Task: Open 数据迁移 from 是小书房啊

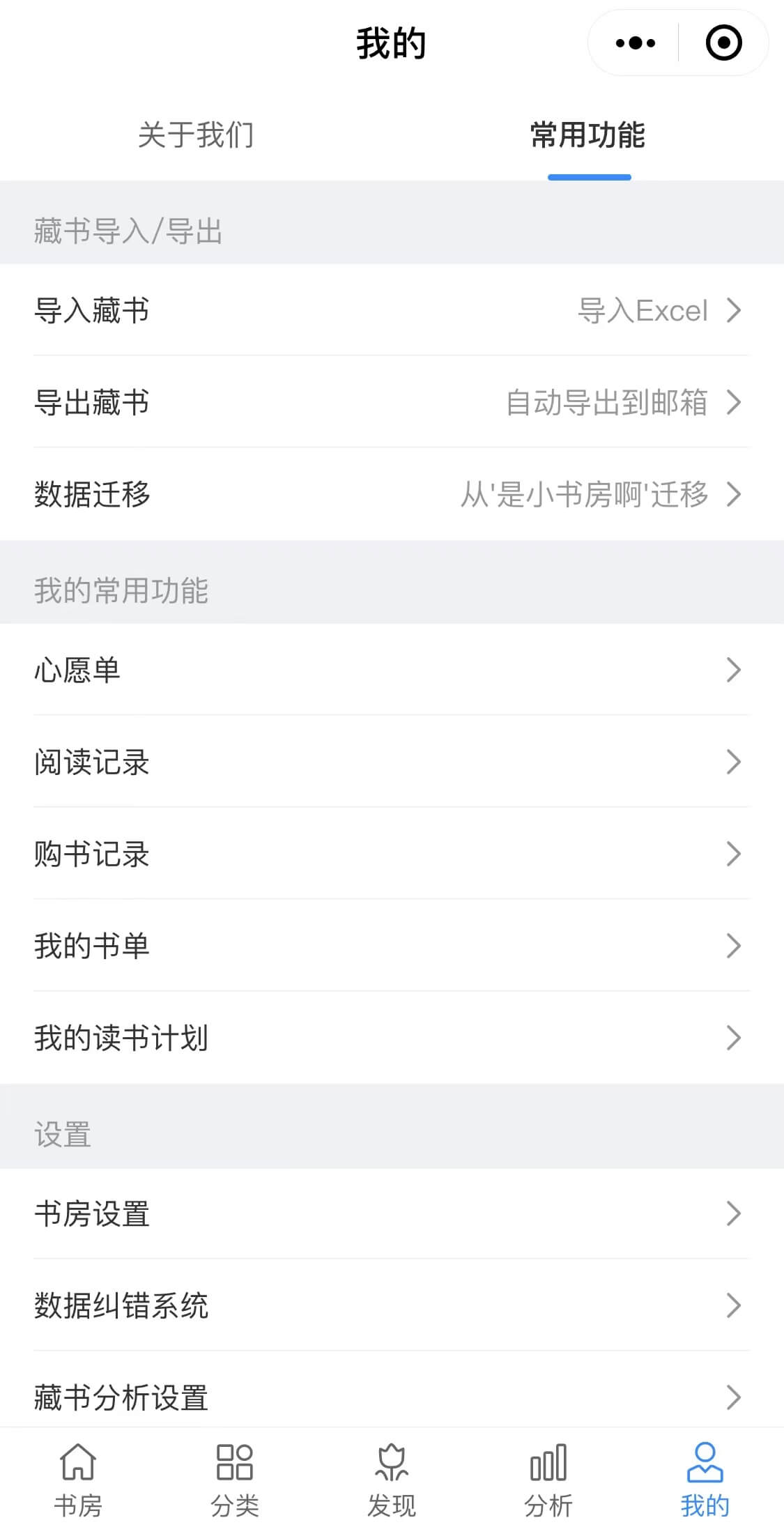Action: pos(392,494)
